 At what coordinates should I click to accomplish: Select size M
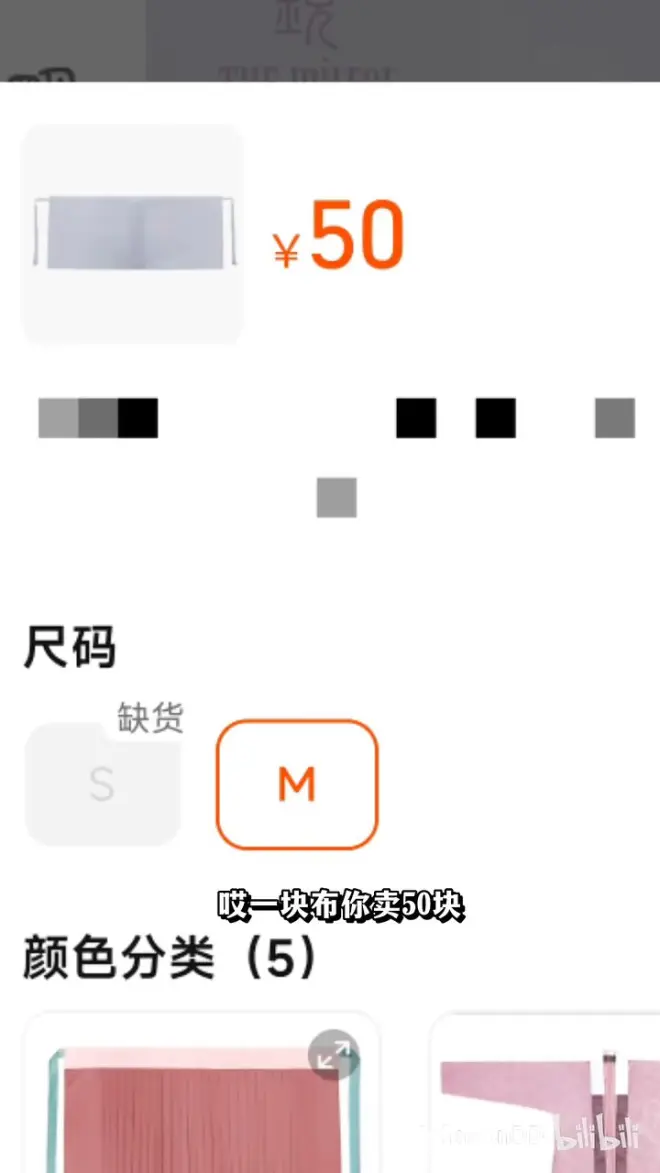(297, 784)
